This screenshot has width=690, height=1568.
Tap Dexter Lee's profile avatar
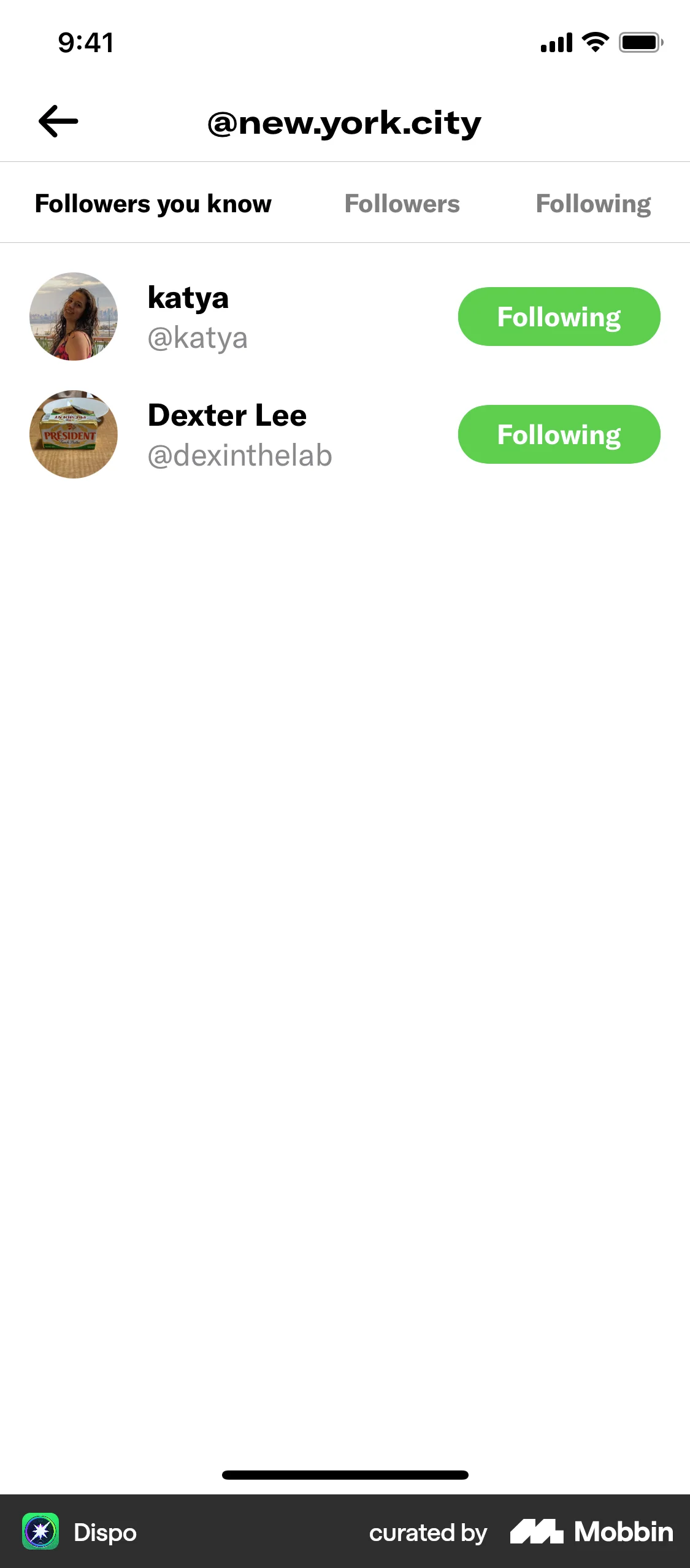point(73,434)
